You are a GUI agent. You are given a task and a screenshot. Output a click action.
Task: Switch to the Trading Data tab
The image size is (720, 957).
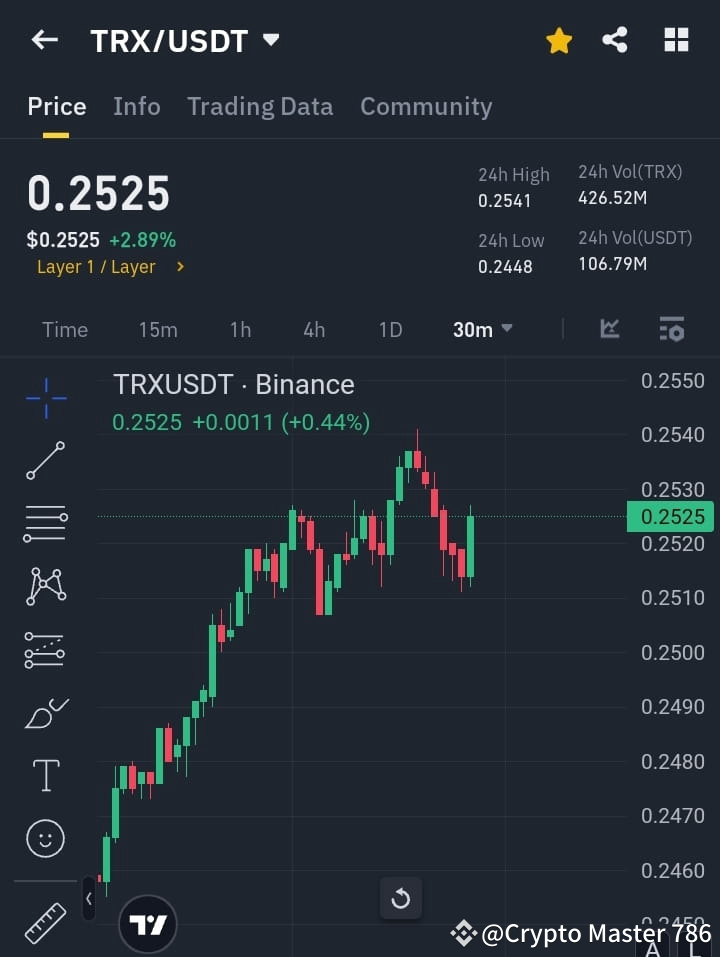(x=260, y=106)
